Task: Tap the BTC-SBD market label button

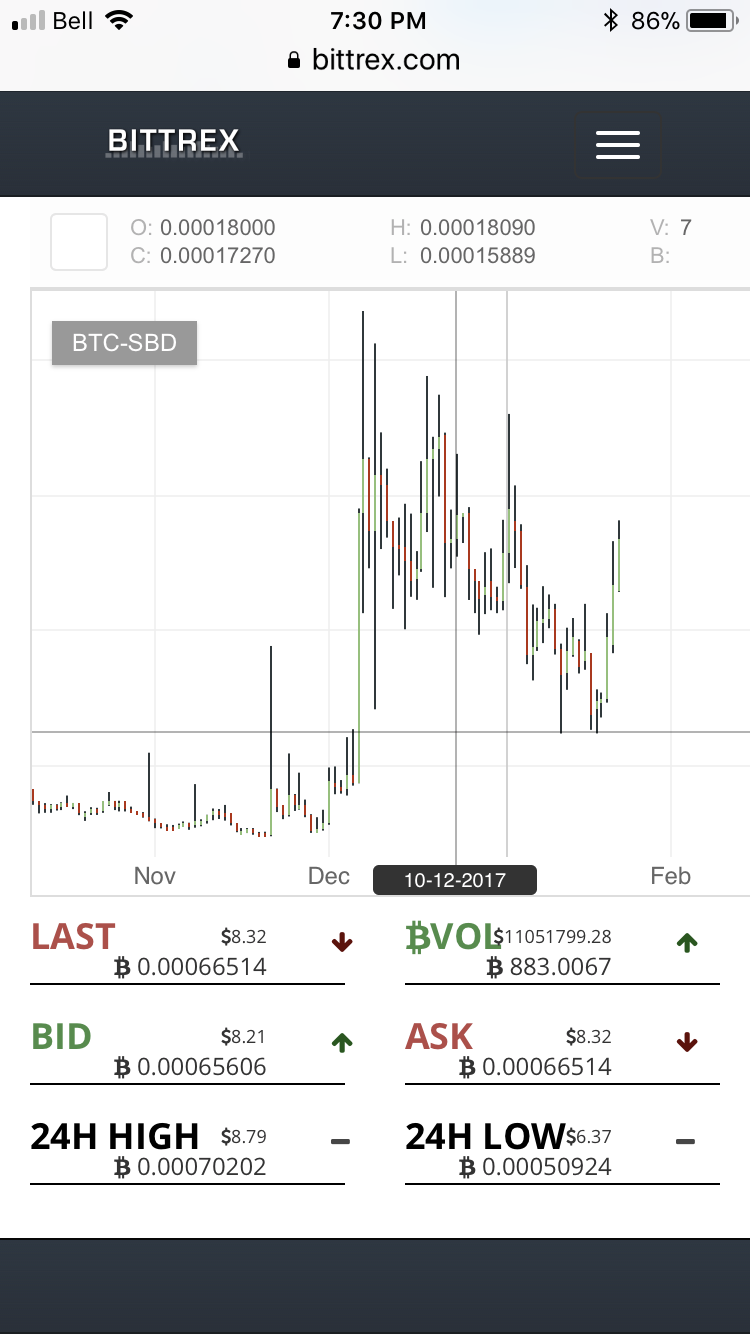Action: (x=125, y=343)
